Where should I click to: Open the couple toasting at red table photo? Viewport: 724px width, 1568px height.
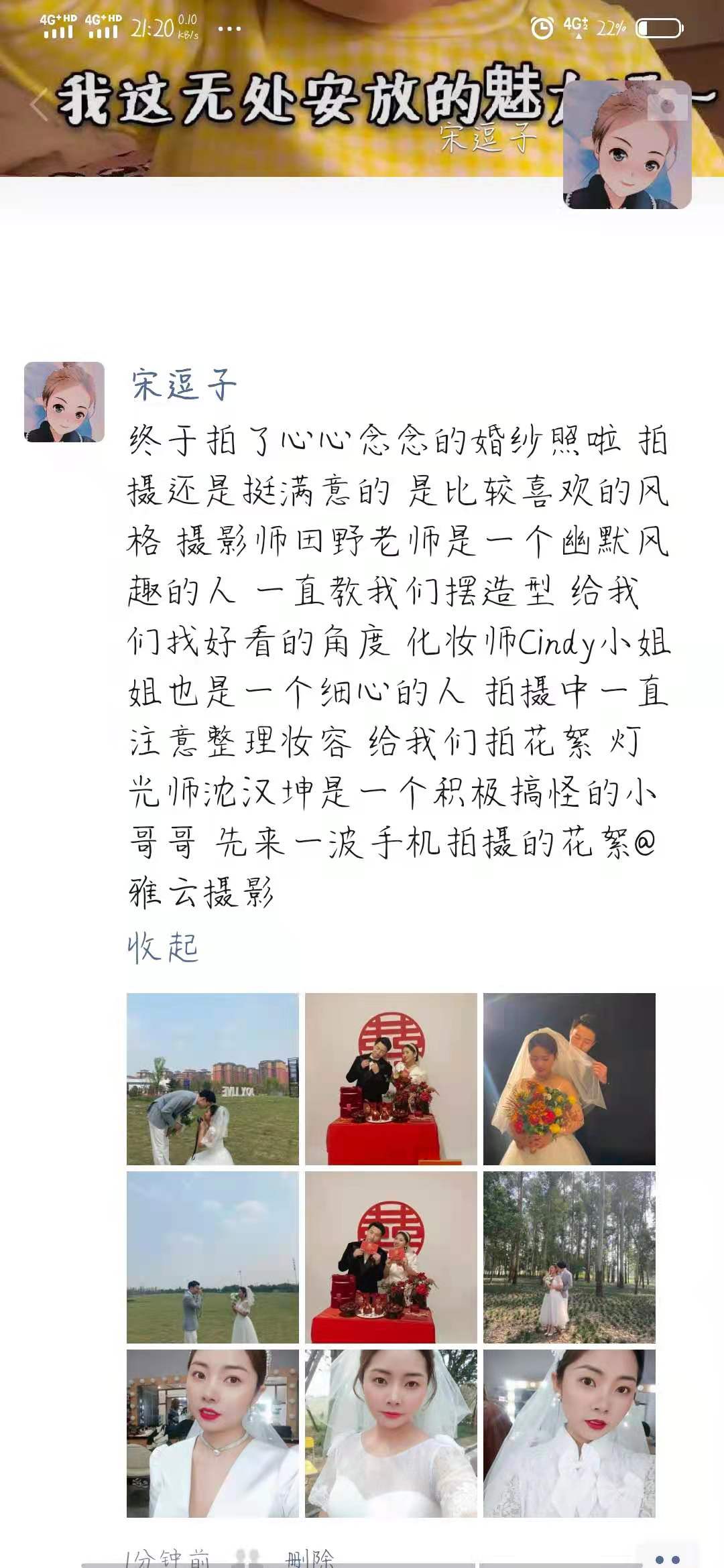coord(391,1079)
